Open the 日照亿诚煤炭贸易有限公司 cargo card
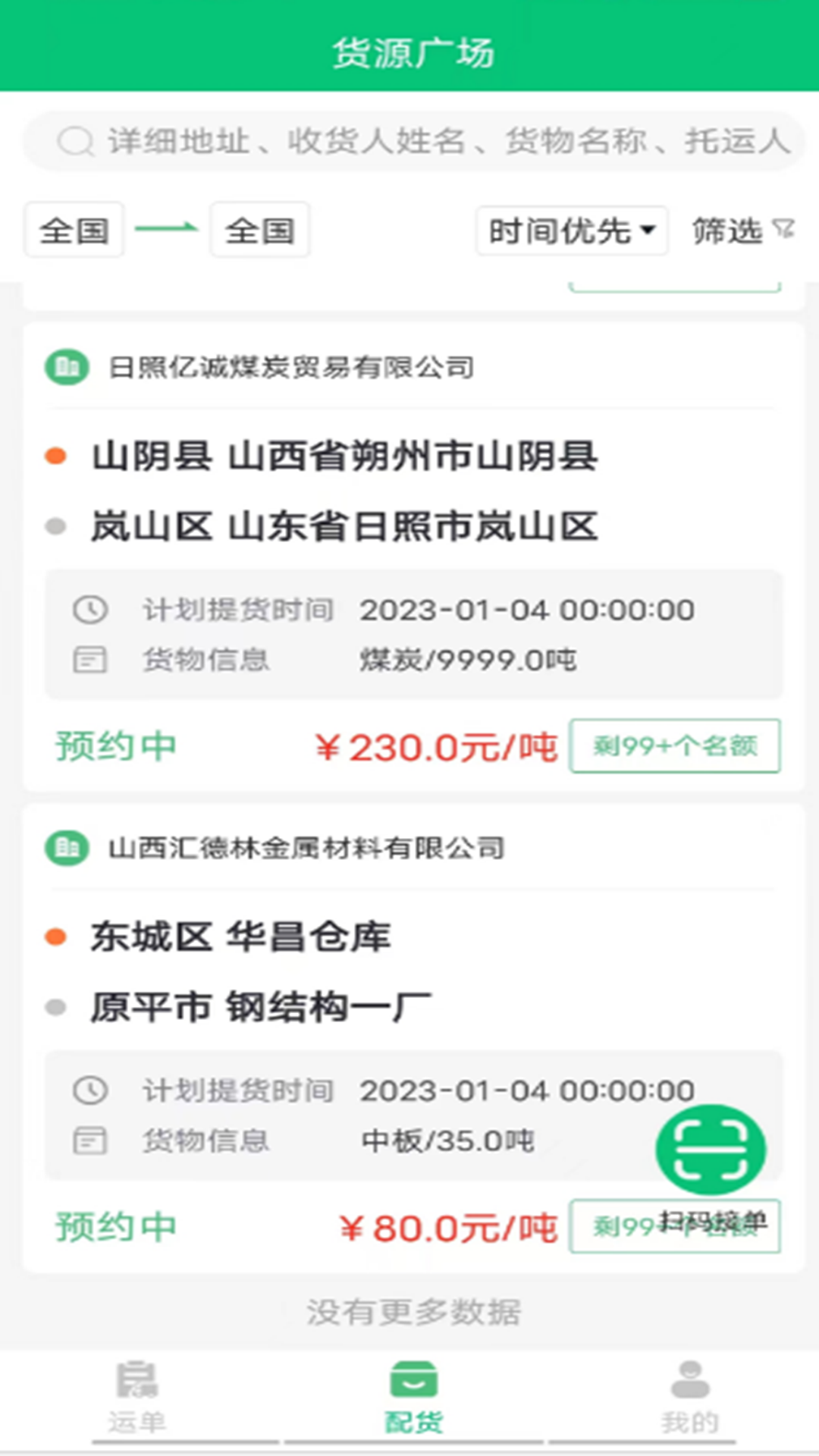 click(413, 557)
